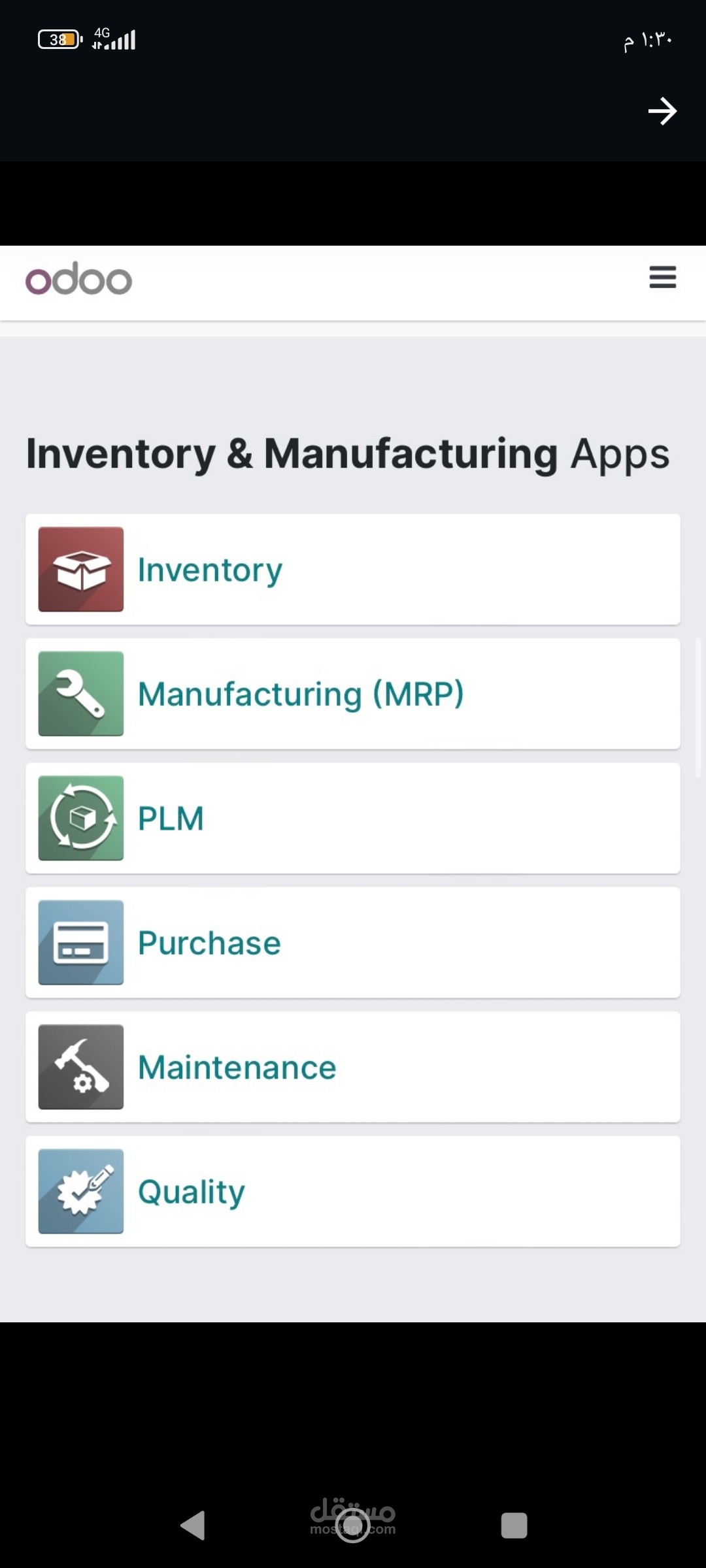Image resolution: width=706 pixels, height=1568 pixels.
Task: Open the Quality app
Action: pyautogui.click(x=353, y=1192)
